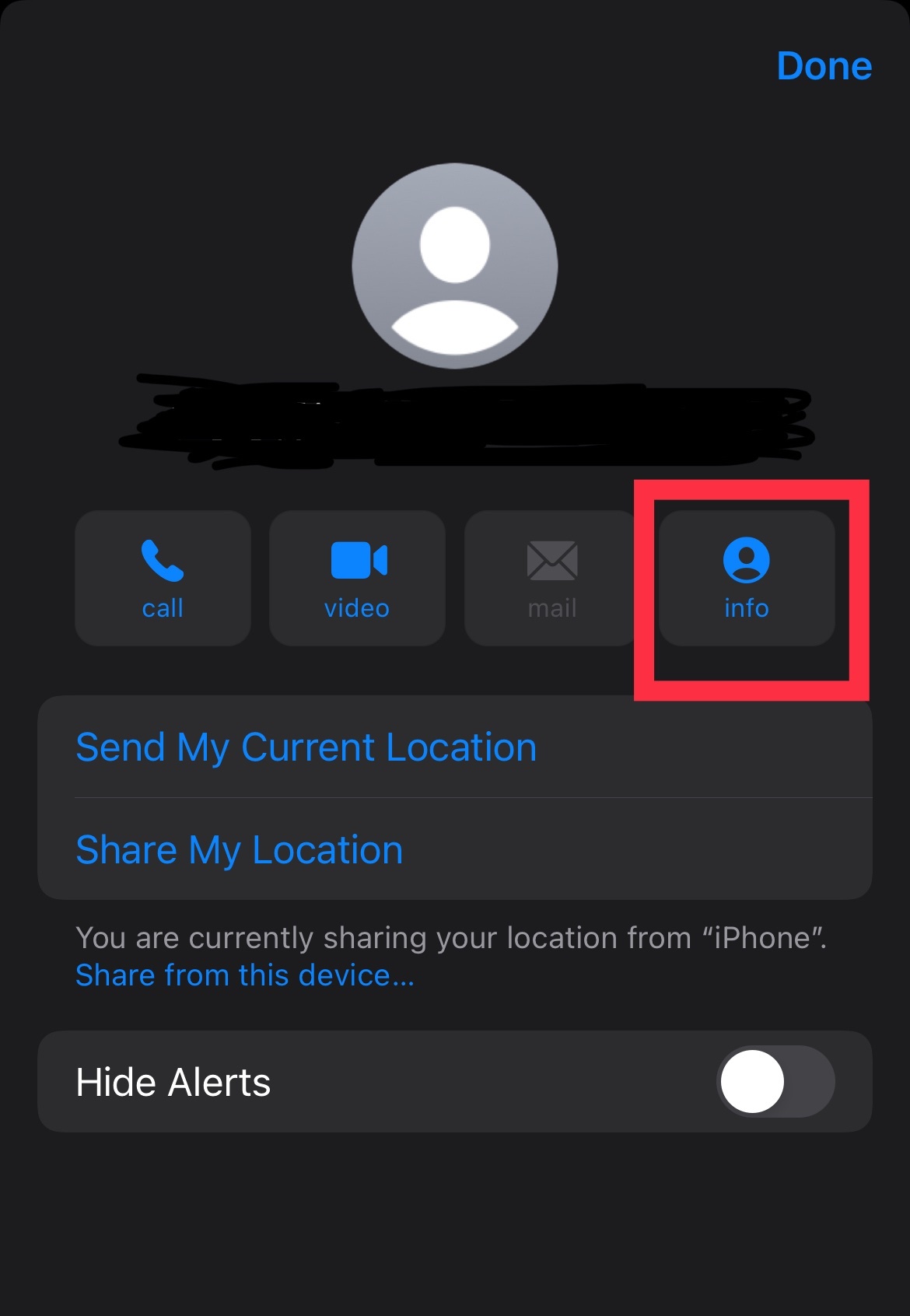The image size is (910, 1316).
Task: Open the contact info card
Action: (747, 578)
